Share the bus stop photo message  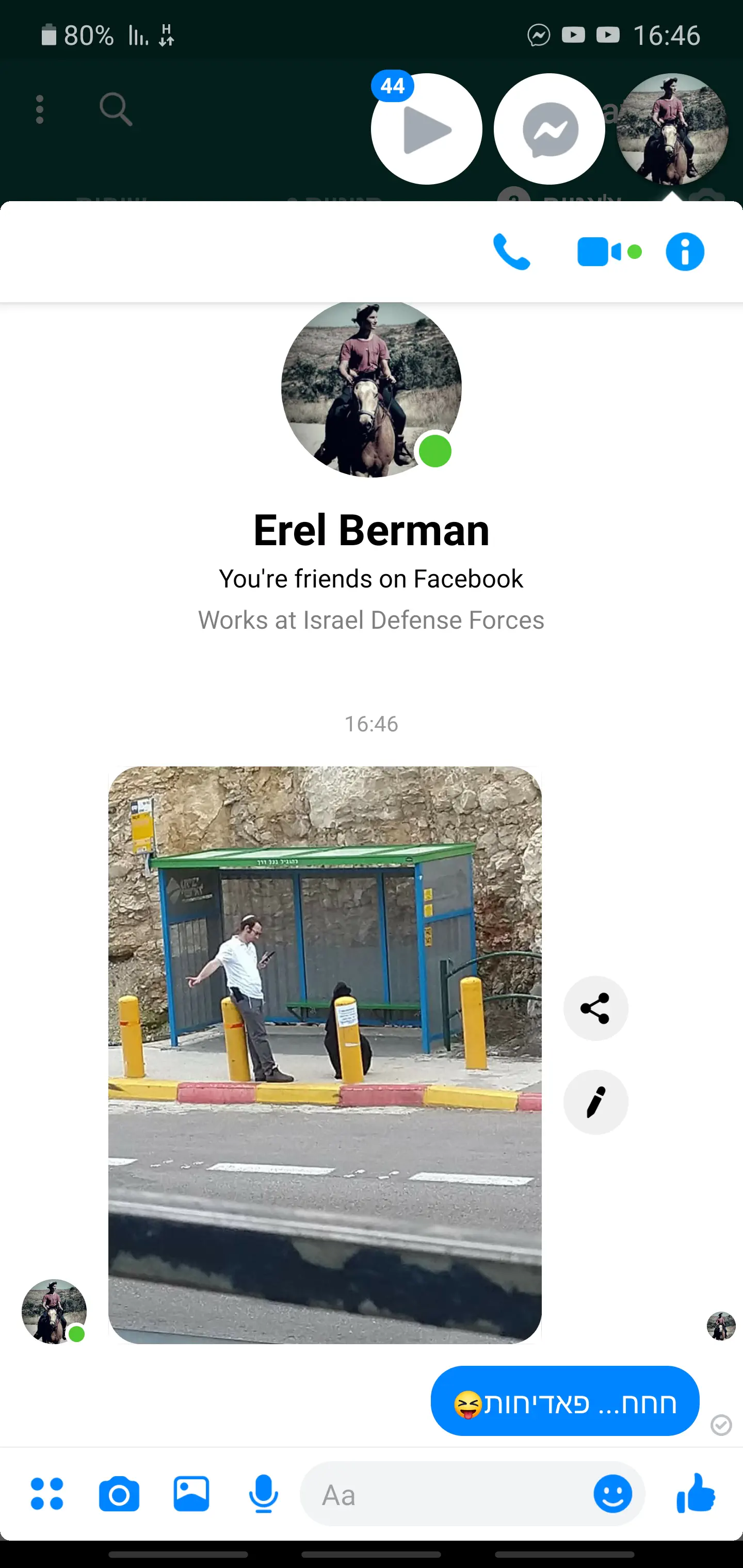595,1008
